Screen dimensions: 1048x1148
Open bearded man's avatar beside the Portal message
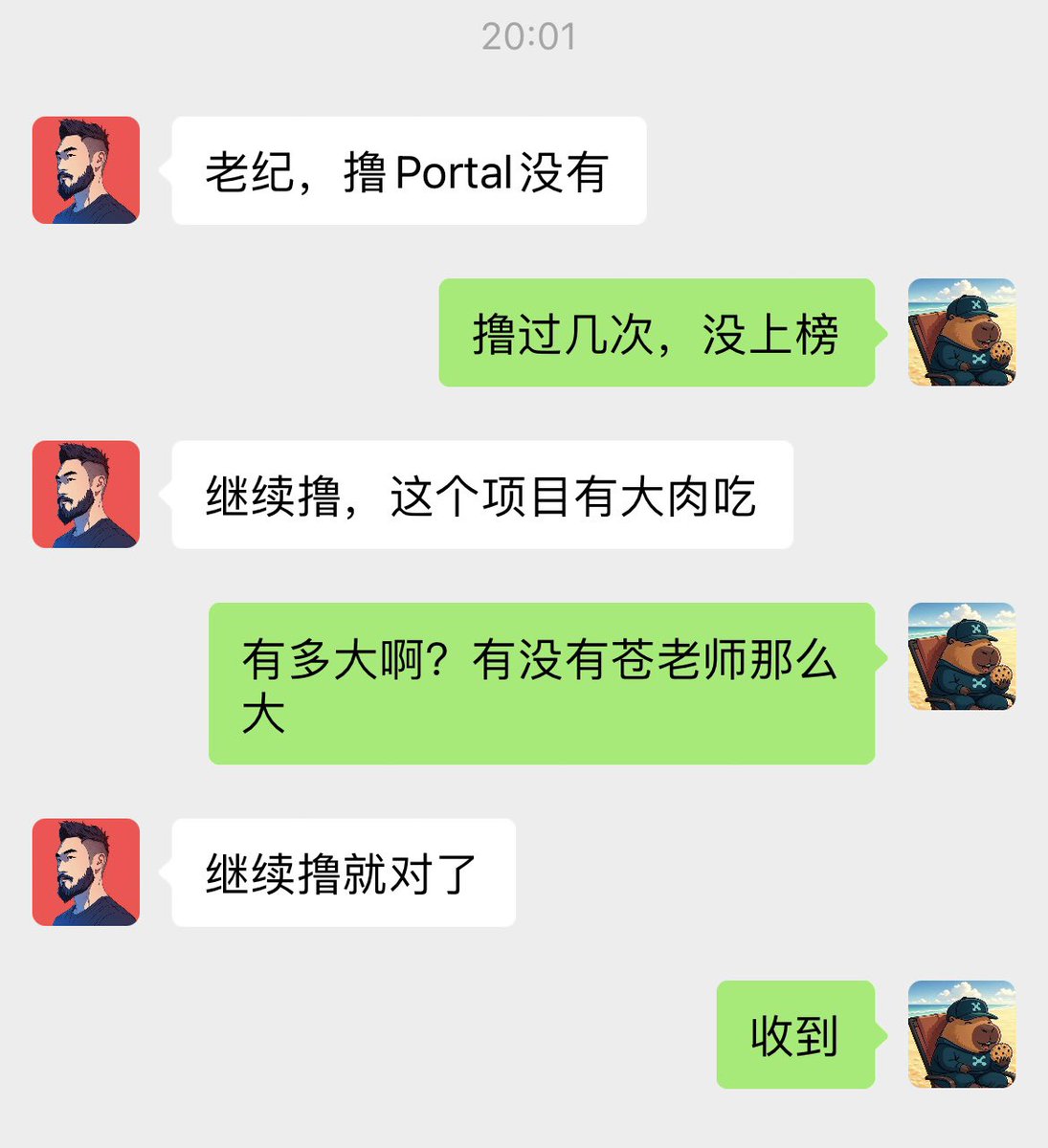[86, 170]
